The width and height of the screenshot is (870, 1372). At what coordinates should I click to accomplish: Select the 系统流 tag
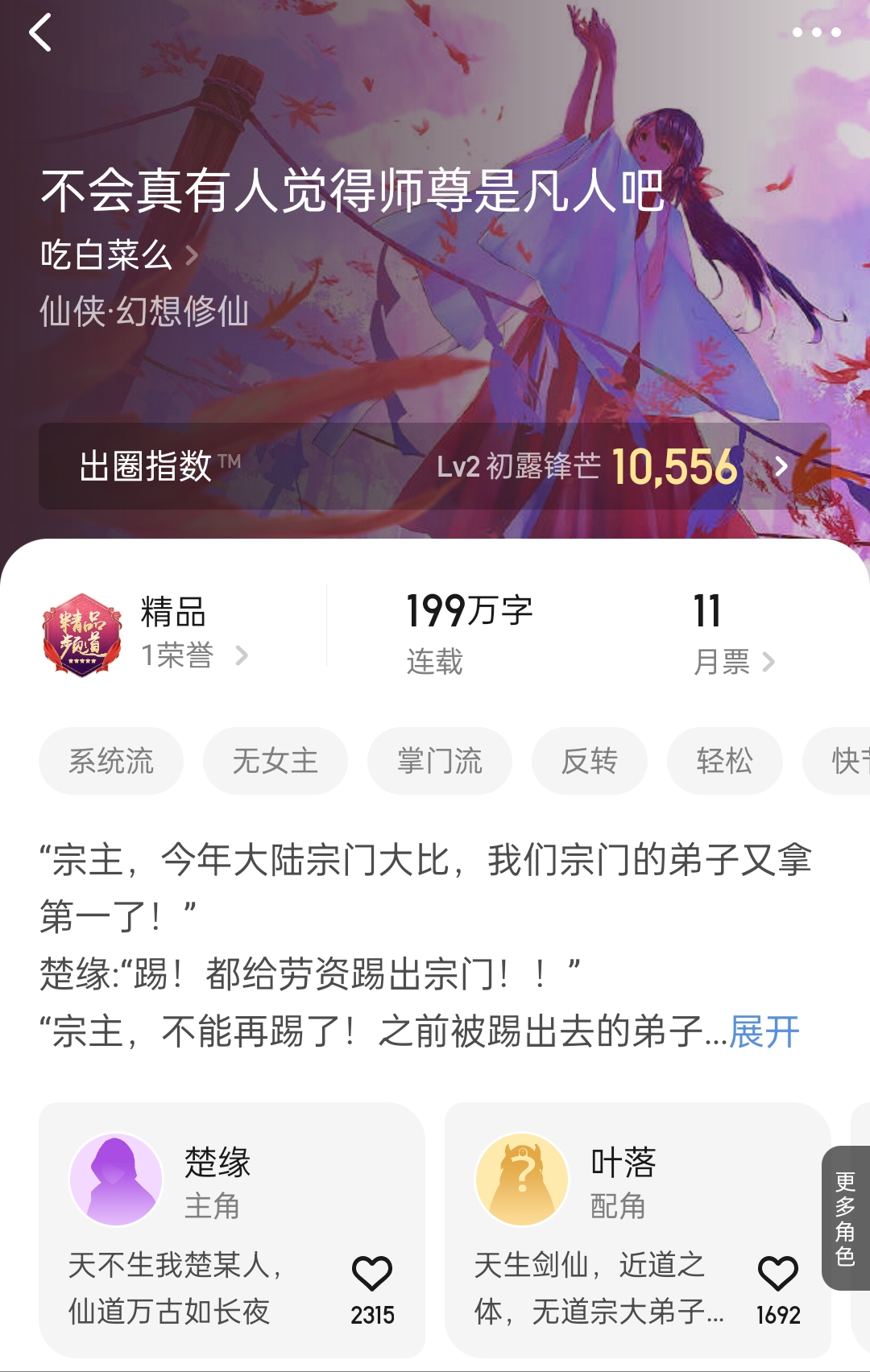(112, 760)
